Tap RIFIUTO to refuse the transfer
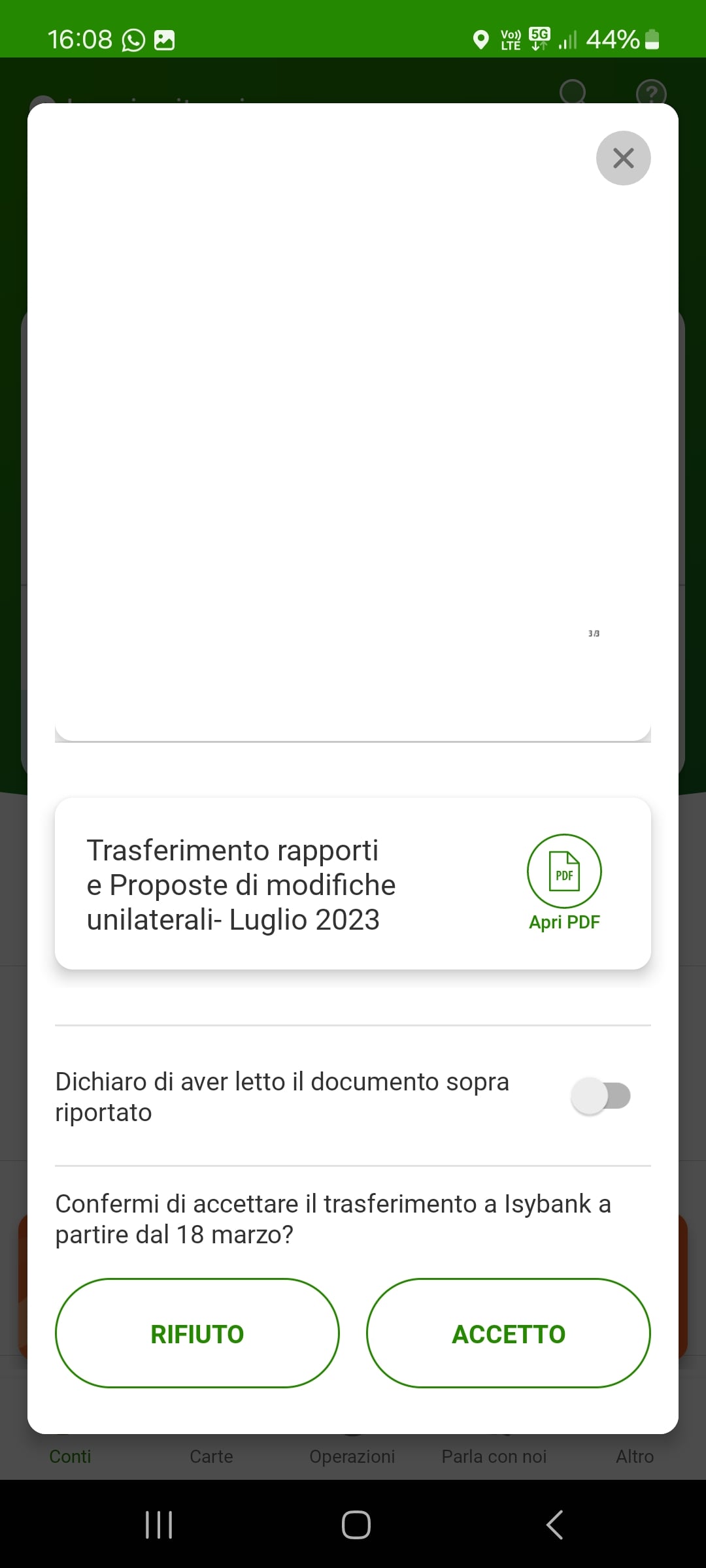The image size is (706, 1568). click(x=197, y=1333)
